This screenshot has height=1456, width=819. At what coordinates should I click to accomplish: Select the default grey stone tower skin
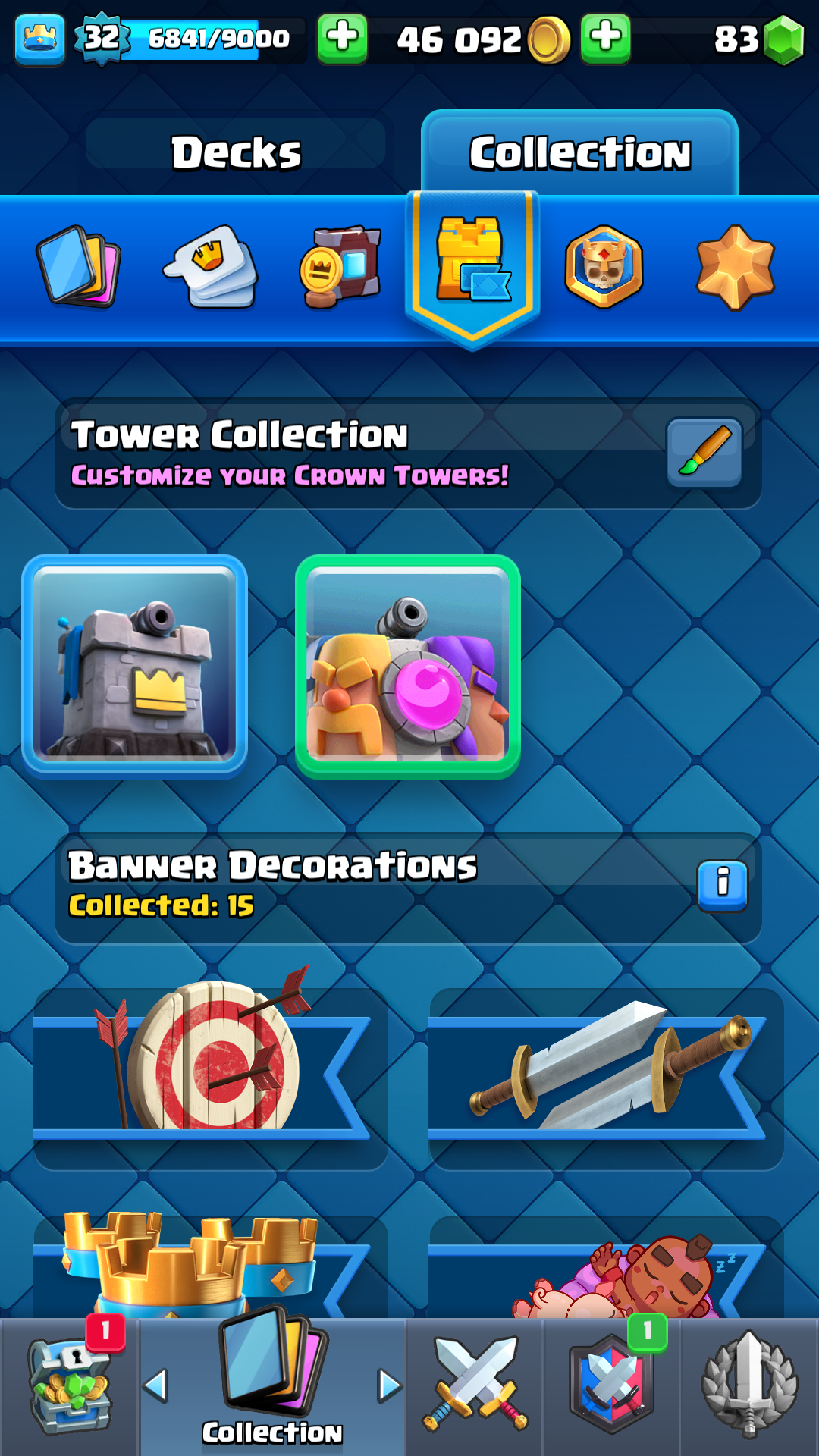point(135,667)
